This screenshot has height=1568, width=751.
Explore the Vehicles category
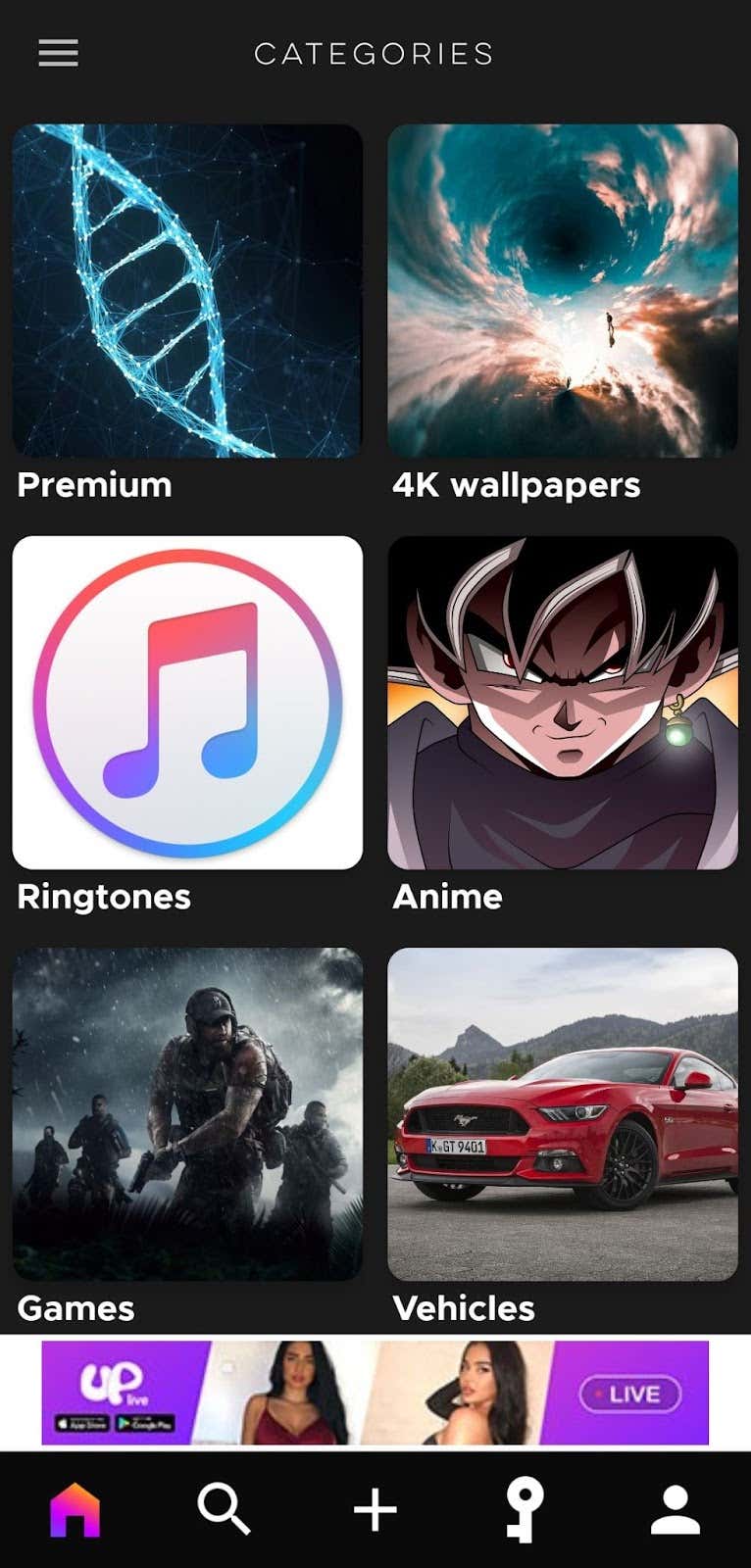coord(563,1114)
